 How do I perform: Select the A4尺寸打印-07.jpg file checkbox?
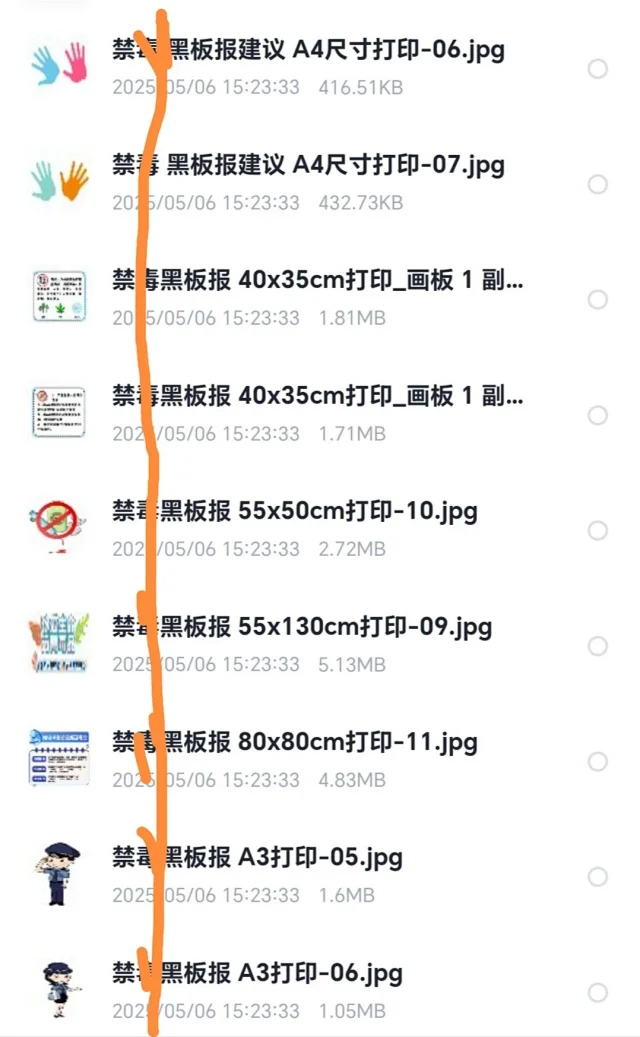tap(598, 184)
